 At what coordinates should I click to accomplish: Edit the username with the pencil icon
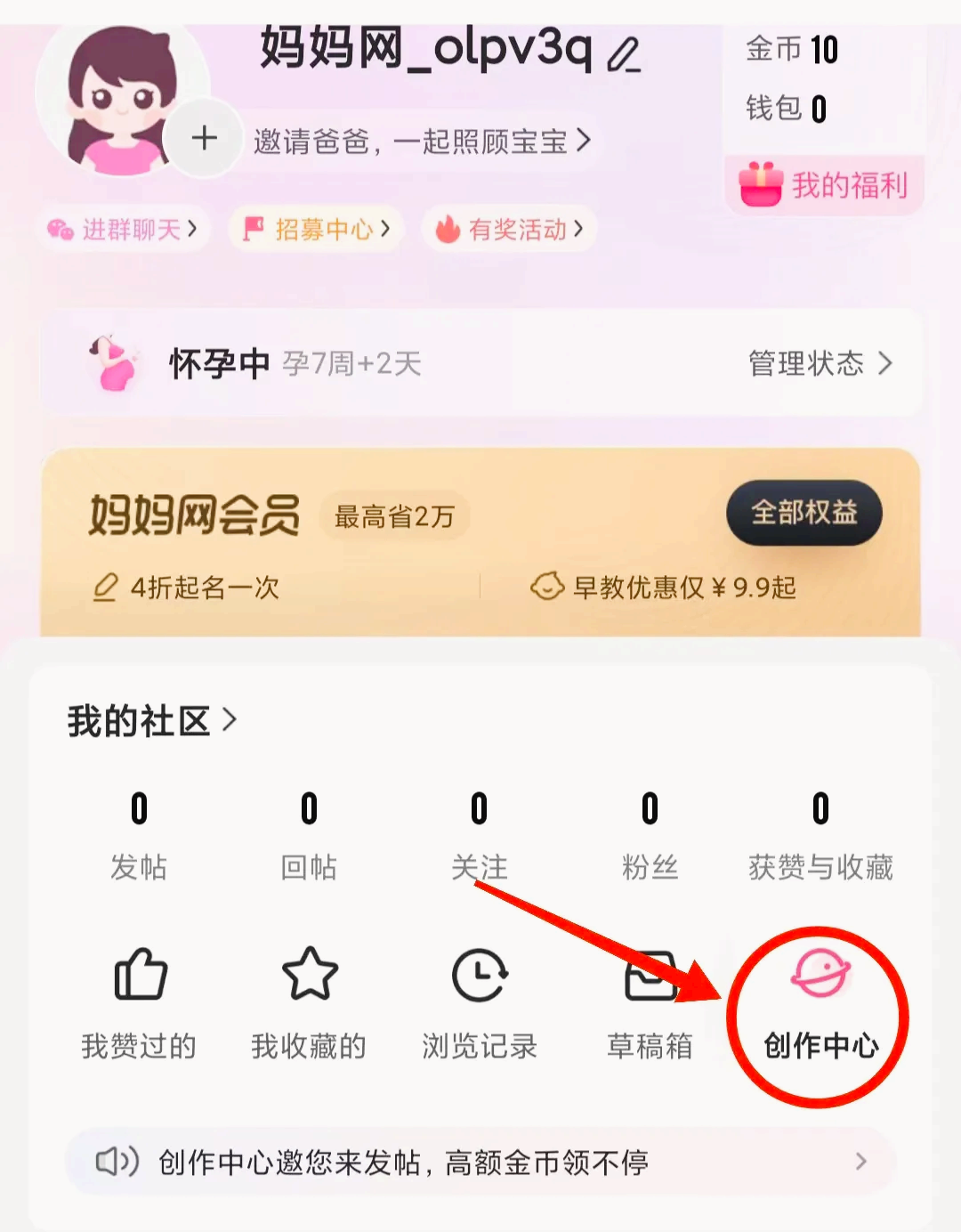tap(623, 54)
